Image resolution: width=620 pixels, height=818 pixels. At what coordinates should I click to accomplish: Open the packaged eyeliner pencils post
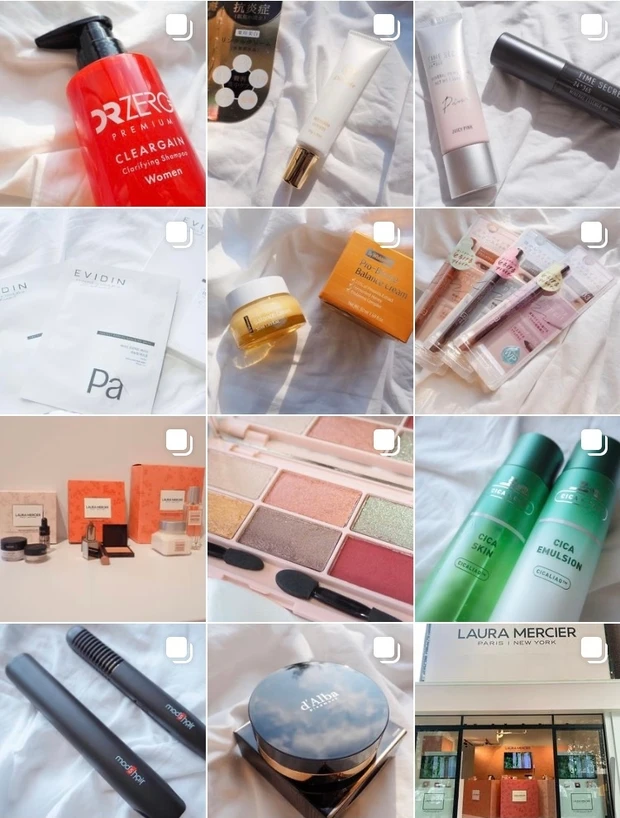(x=517, y=311)
